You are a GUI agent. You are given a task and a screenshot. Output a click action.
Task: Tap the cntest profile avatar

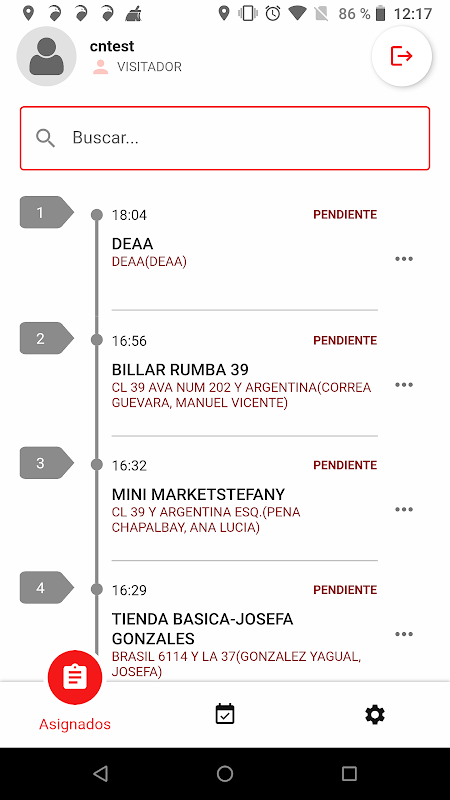coord(46,56)
